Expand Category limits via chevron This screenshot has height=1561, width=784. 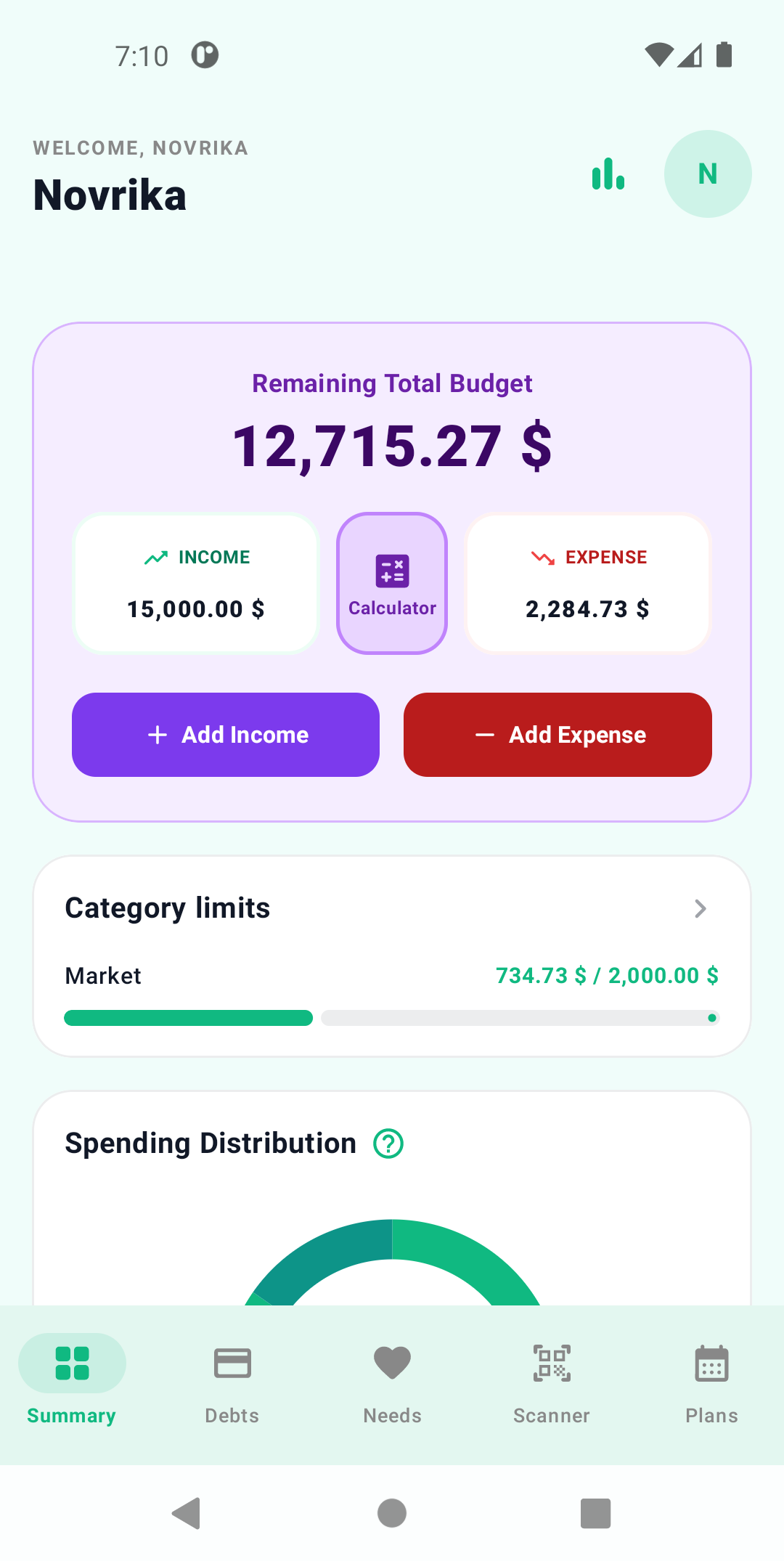pos(701,908)
